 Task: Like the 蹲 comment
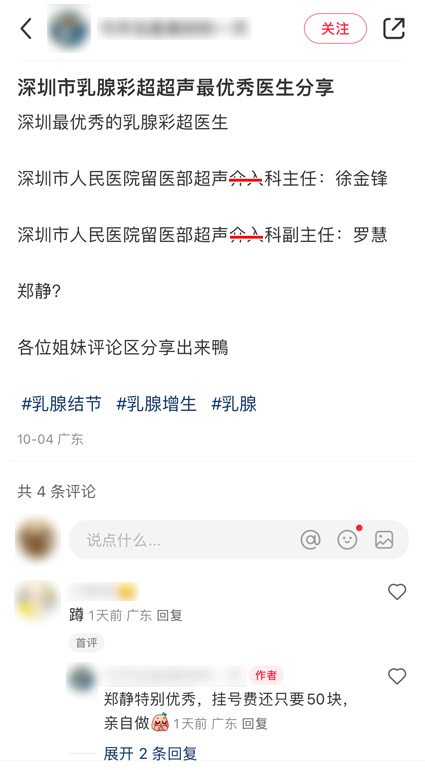coord(397,592)
